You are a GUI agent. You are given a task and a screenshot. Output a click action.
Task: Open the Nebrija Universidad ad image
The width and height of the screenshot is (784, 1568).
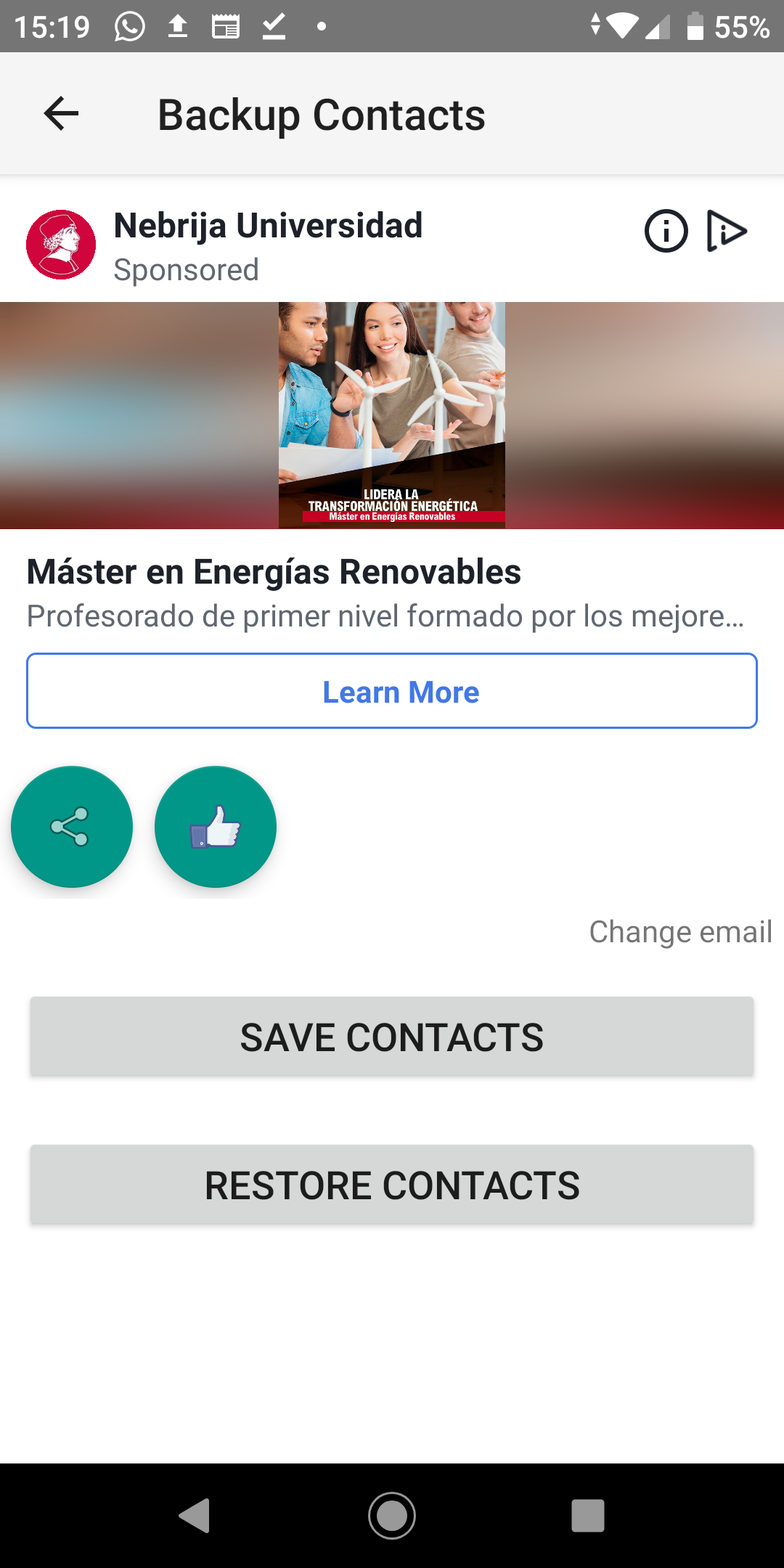click(392, 415)
